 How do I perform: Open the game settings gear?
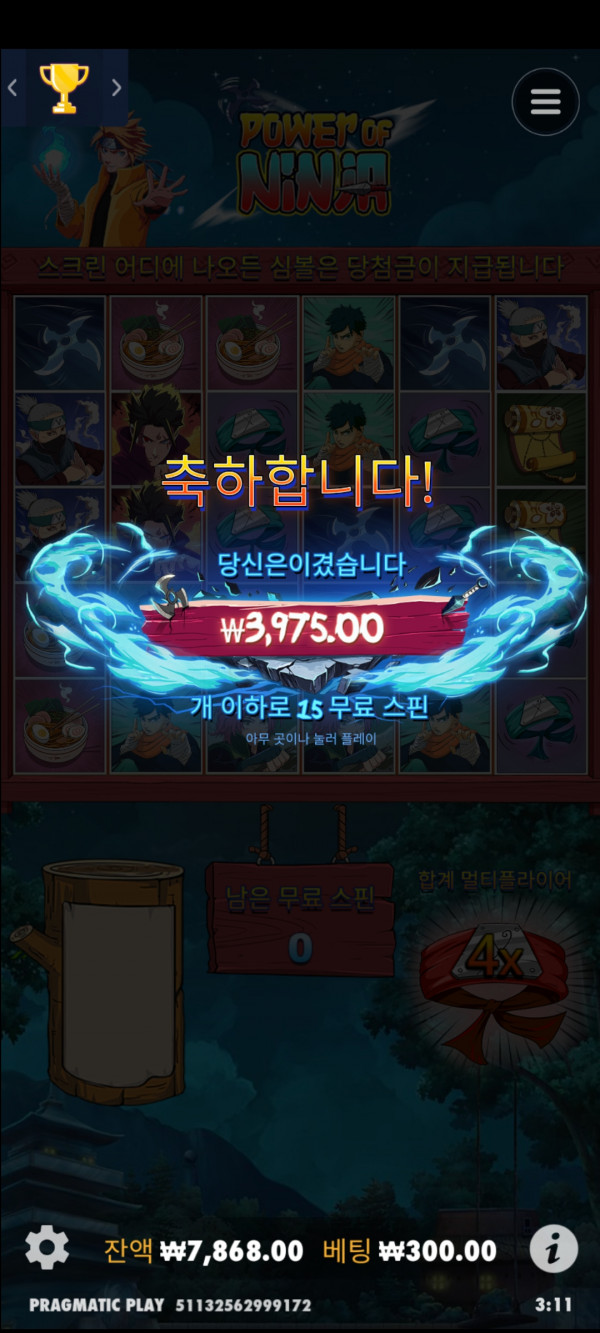pyautogui.click(x=47, y=1248)
